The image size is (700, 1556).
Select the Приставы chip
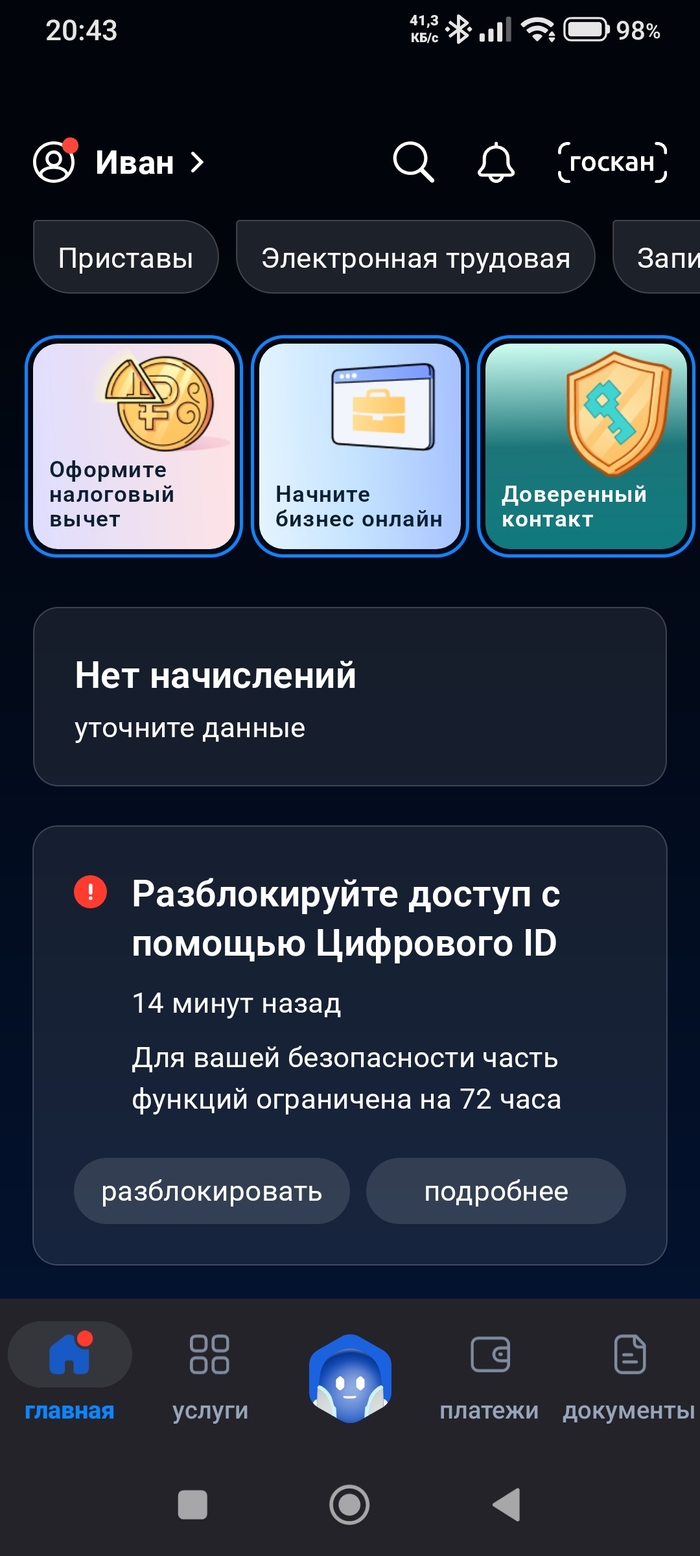pyautogui.click(x=125, y=258)
